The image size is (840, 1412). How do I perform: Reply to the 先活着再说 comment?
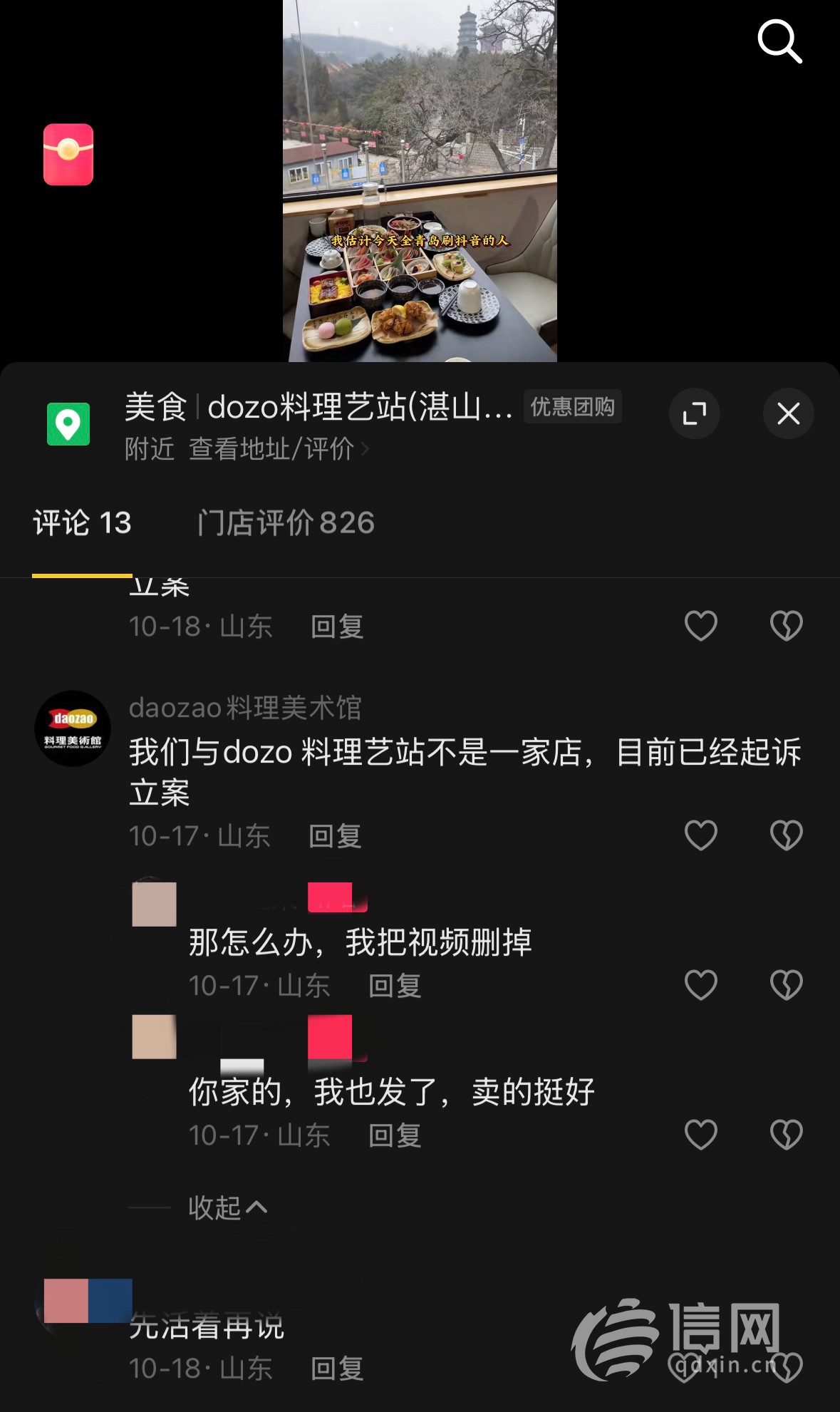pyautogui.click(x=337, y=1369)
